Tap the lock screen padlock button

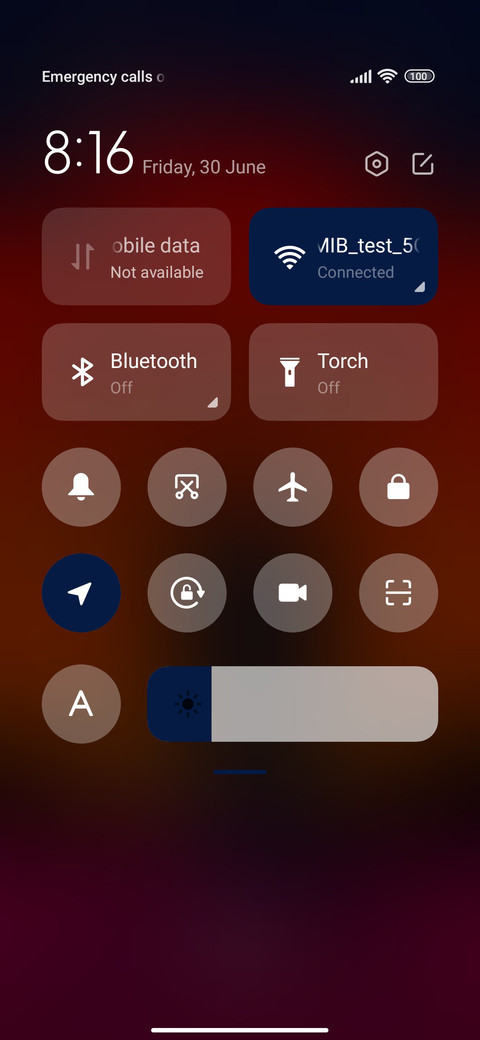[398, 488]
